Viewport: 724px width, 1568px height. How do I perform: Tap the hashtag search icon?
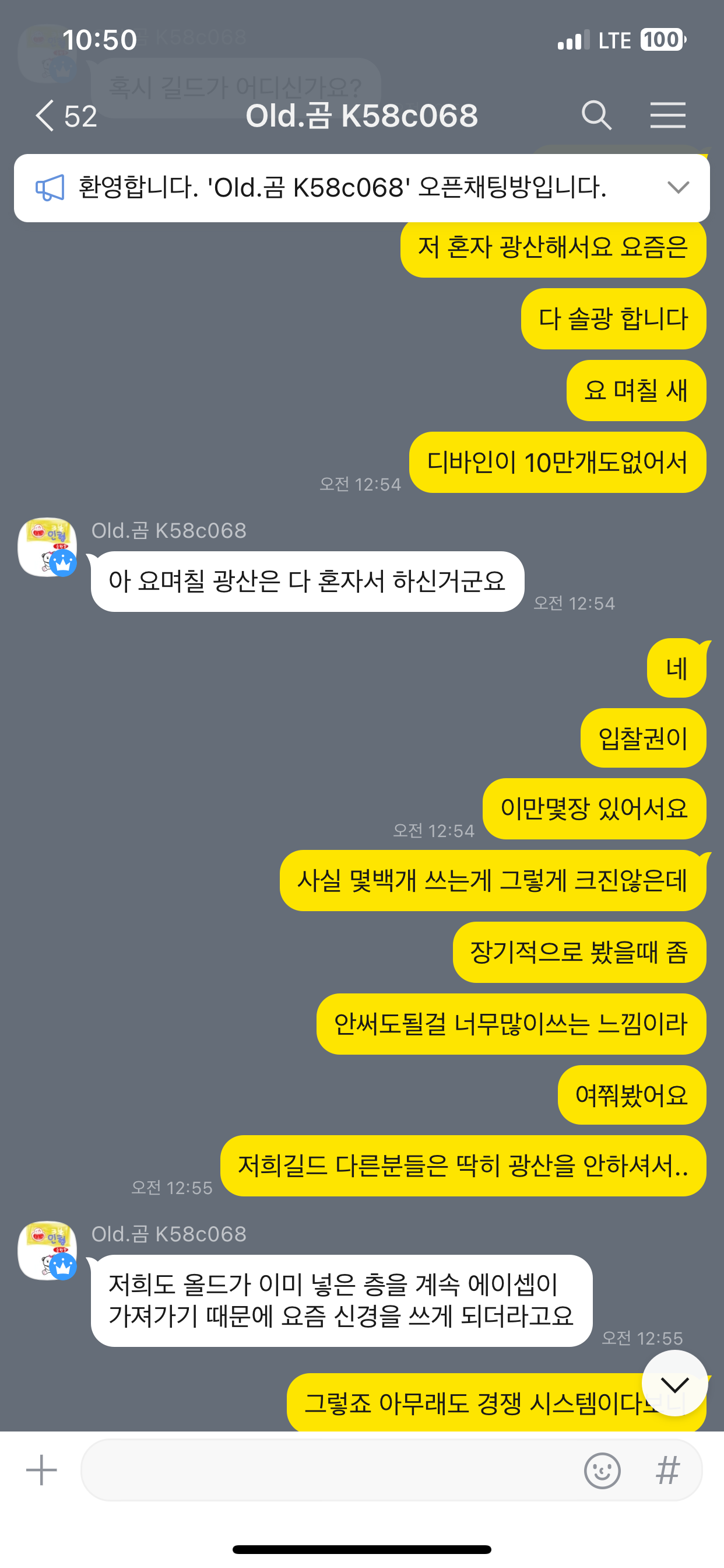click(x=667, y=1470)
